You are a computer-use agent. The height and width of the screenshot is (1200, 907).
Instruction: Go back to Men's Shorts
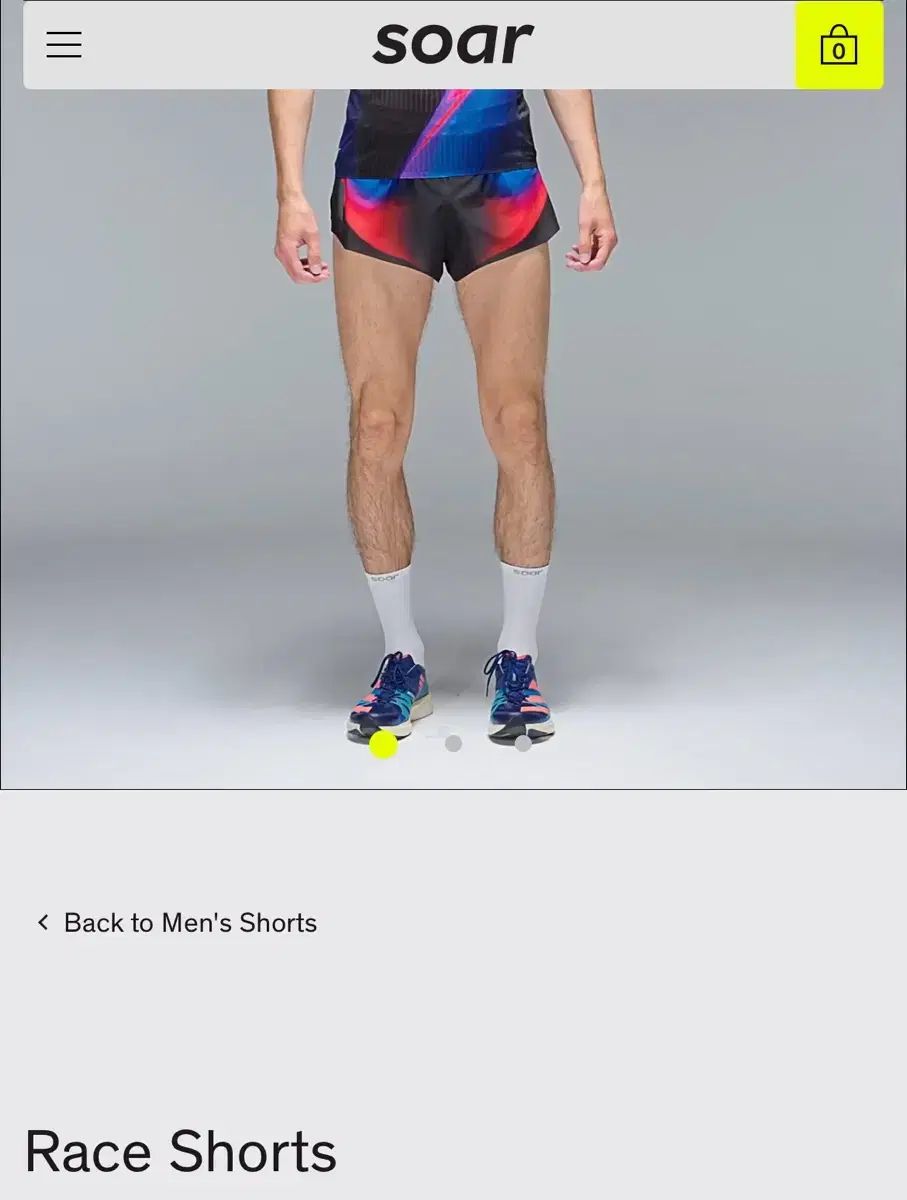(177, 922)
